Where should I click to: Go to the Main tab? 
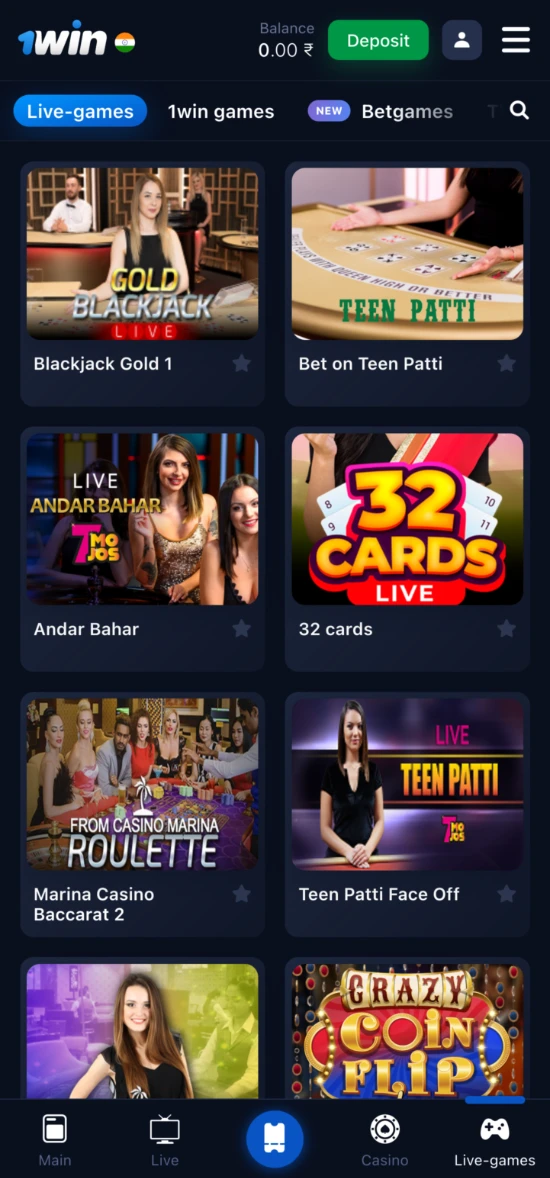click(55, 1140)
